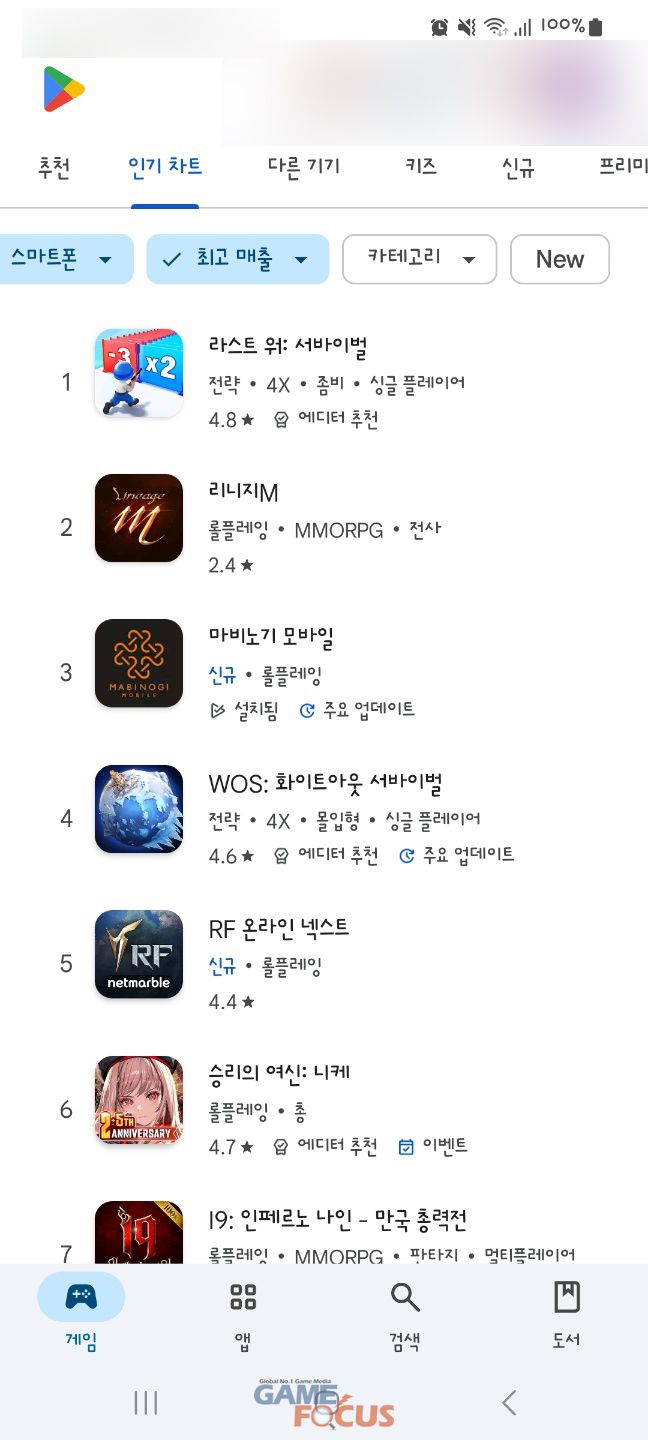648x1440 pixels.
Task: Switch to the 추천 tab
Action: coord(54,167)
